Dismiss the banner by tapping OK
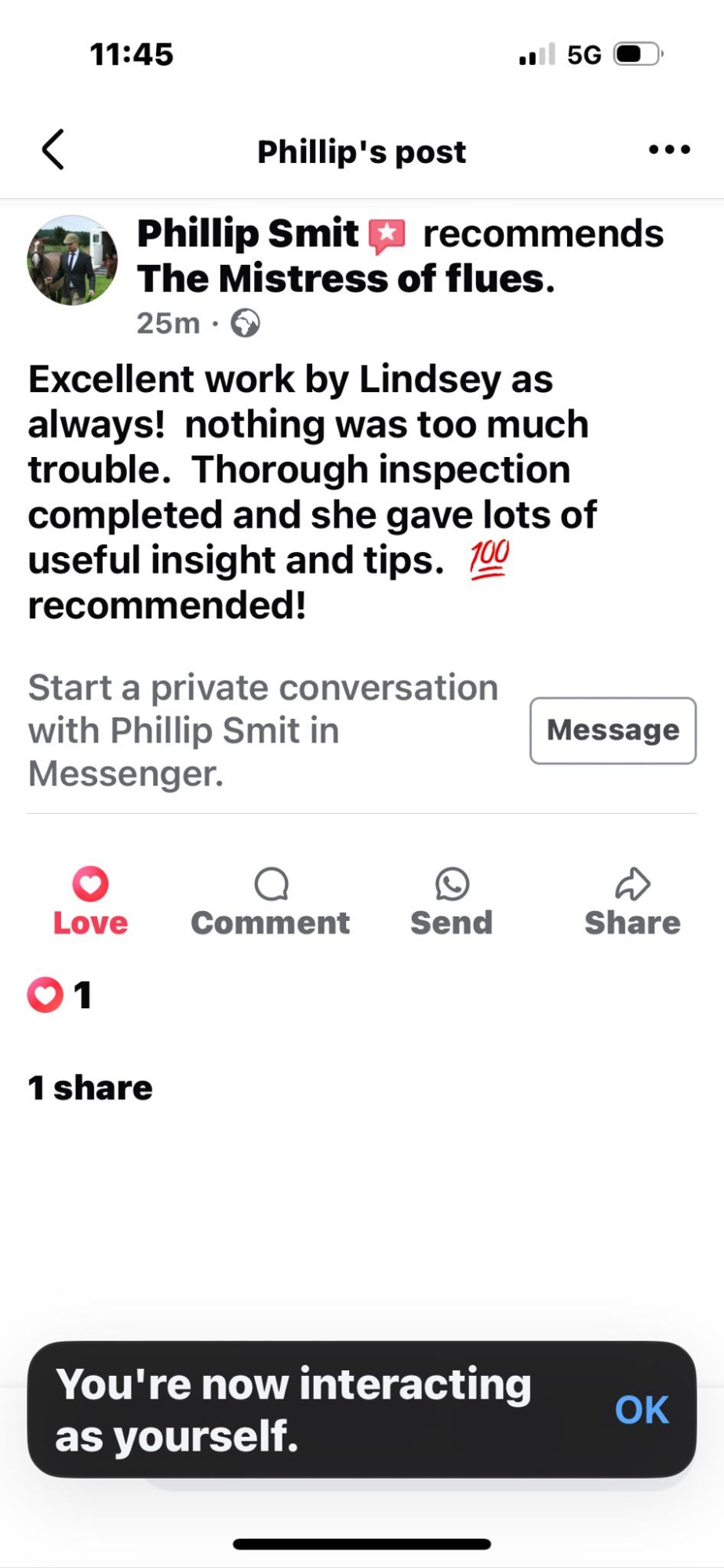 [642, 1410]
